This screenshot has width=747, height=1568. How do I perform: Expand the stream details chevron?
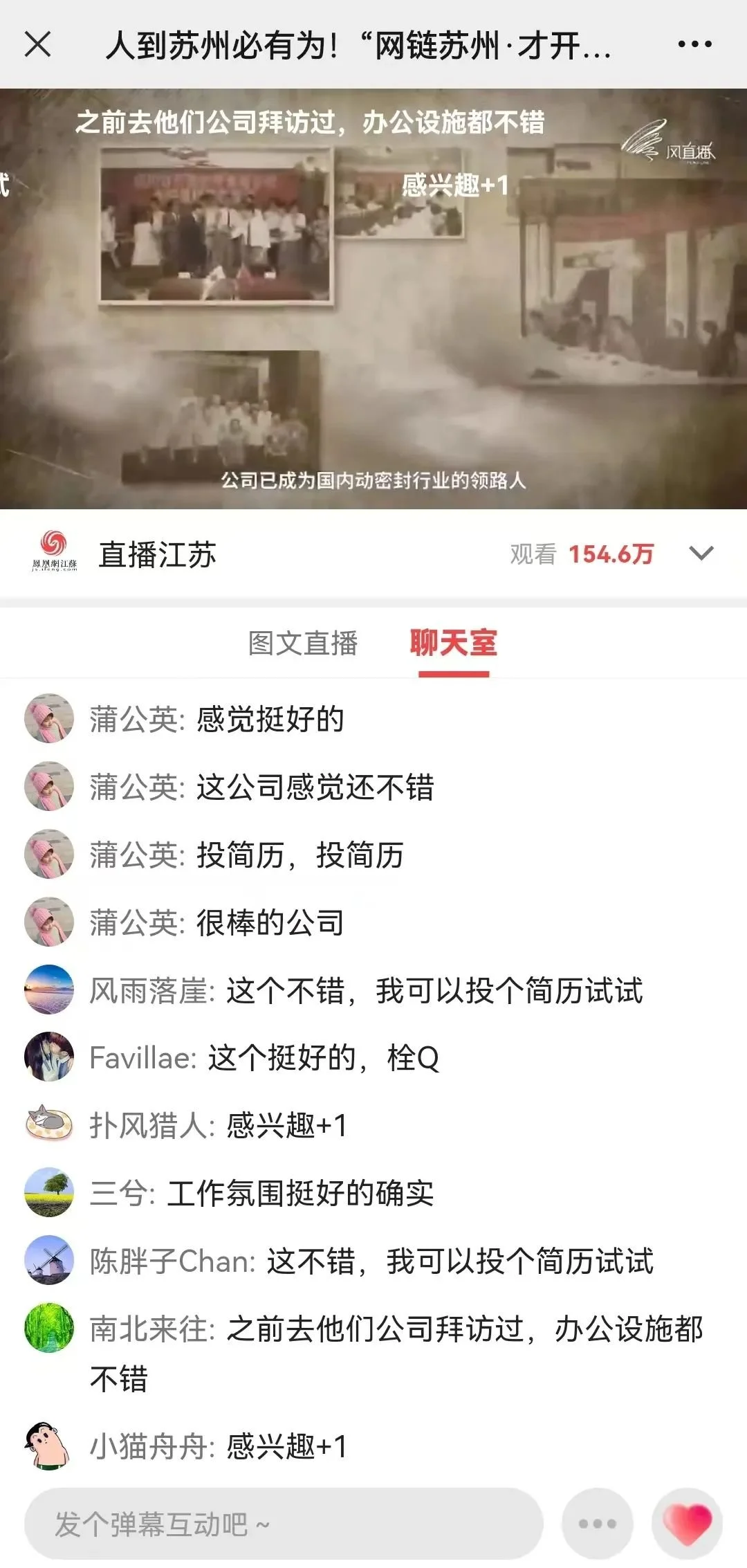(x=701, y=554)
